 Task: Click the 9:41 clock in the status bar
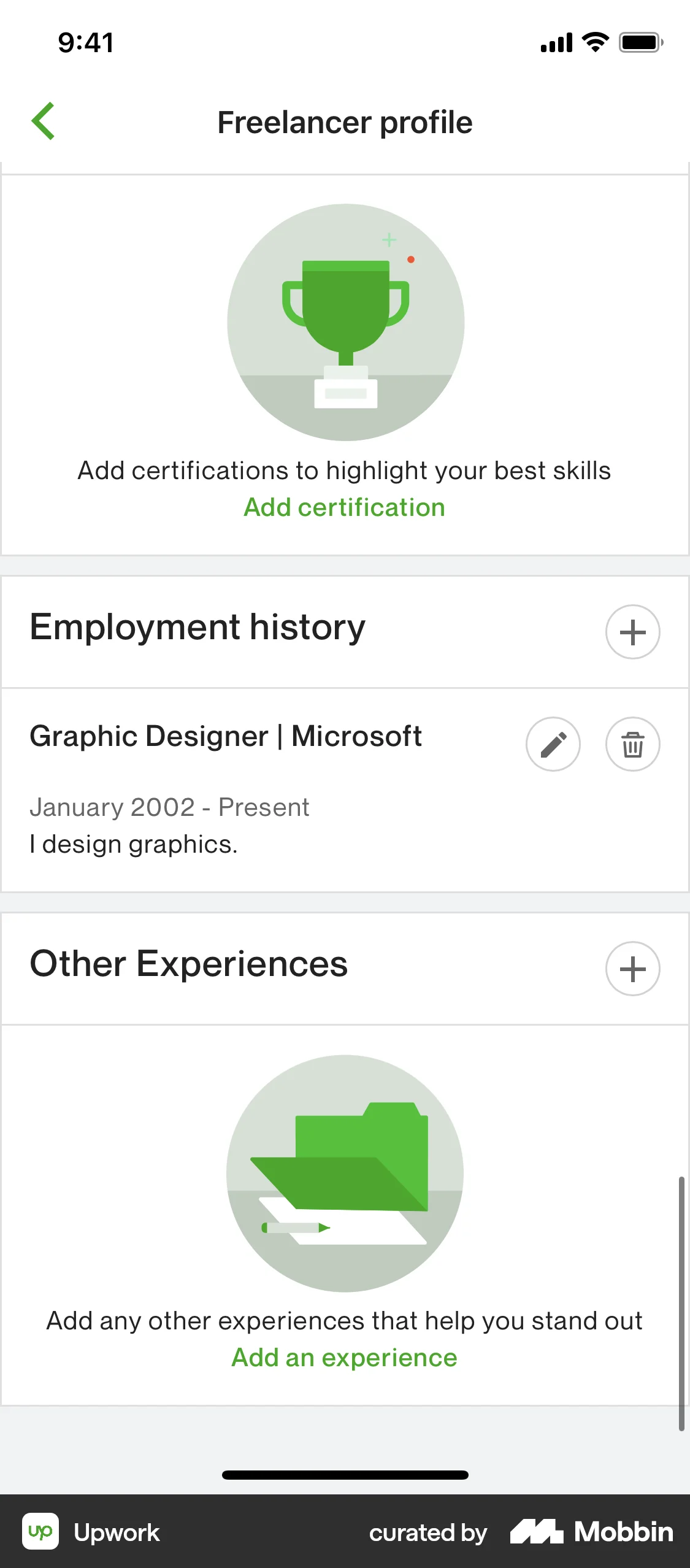click(85, 42)
